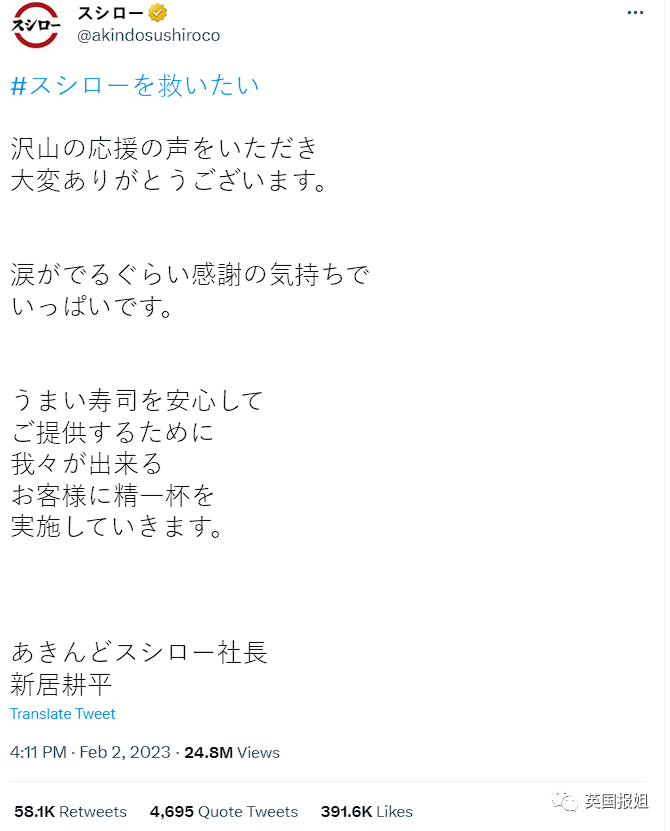Open the tweet's three-dot overflow menu
Viewport: 670px width, 831px height.
[x=635, y=13]
